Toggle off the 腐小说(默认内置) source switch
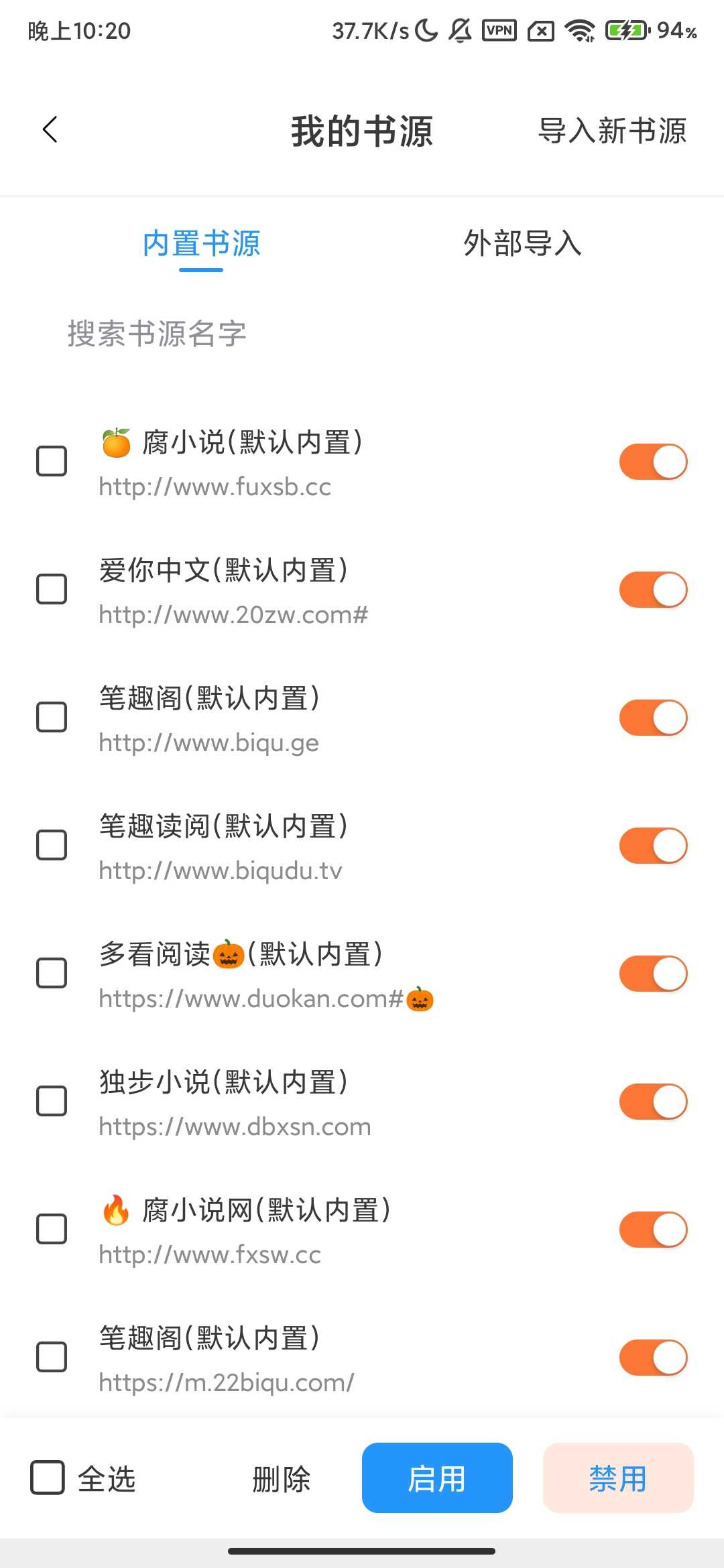Viewport: 724px width, 1568px height. [x=651, y=461]
